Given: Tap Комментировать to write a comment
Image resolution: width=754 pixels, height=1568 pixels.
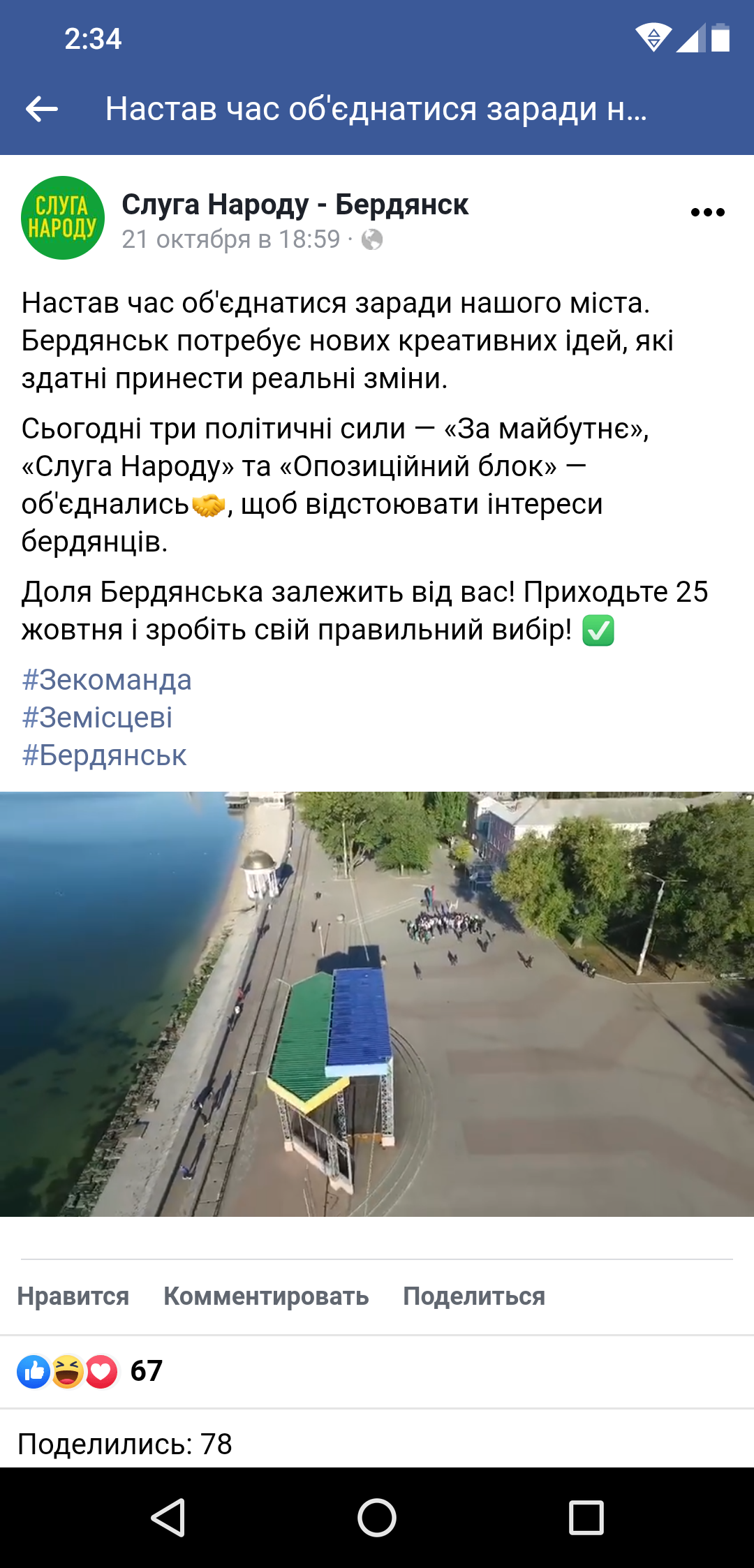Looking at the screenshot, I should [266, 1296].
